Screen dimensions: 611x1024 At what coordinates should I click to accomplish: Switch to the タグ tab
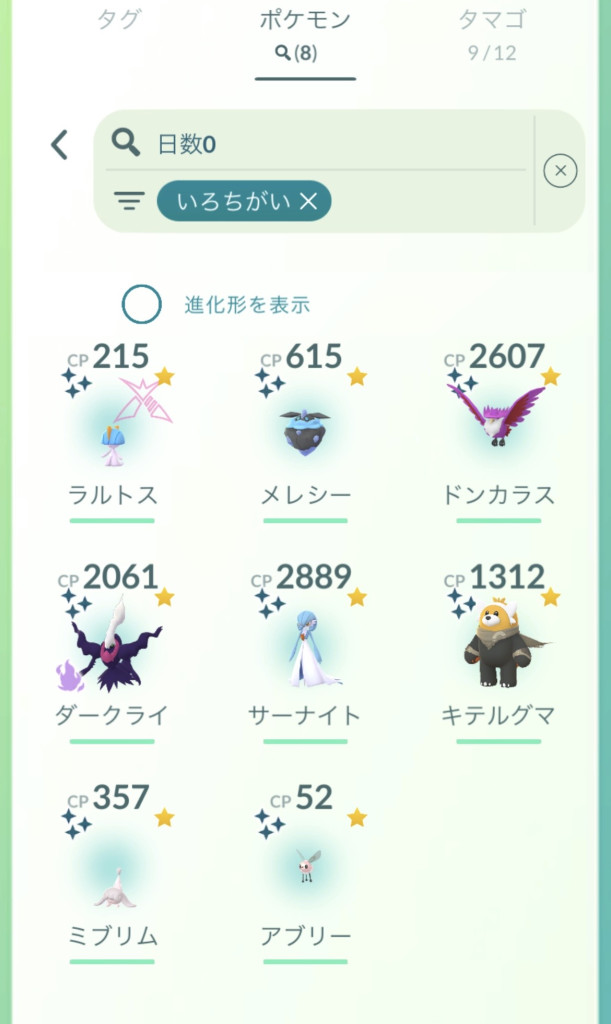[x=119, y=20]
